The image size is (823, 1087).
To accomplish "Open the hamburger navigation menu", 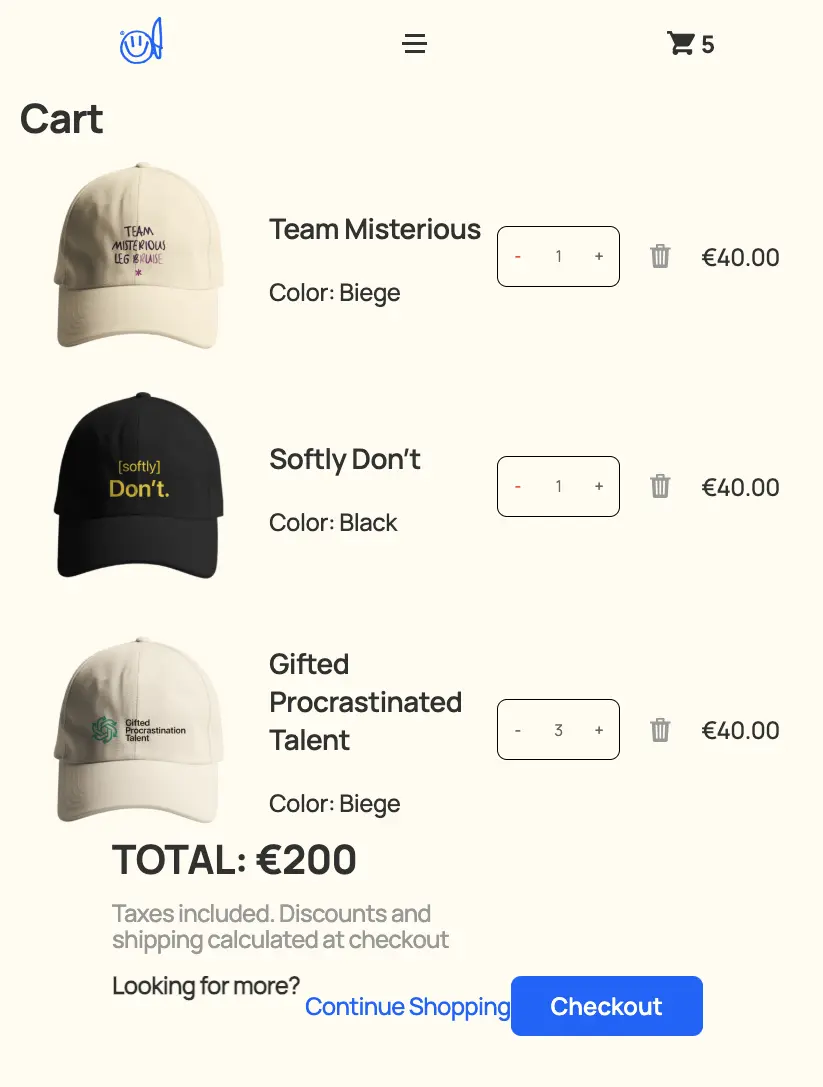I will [x=414, y=44].
